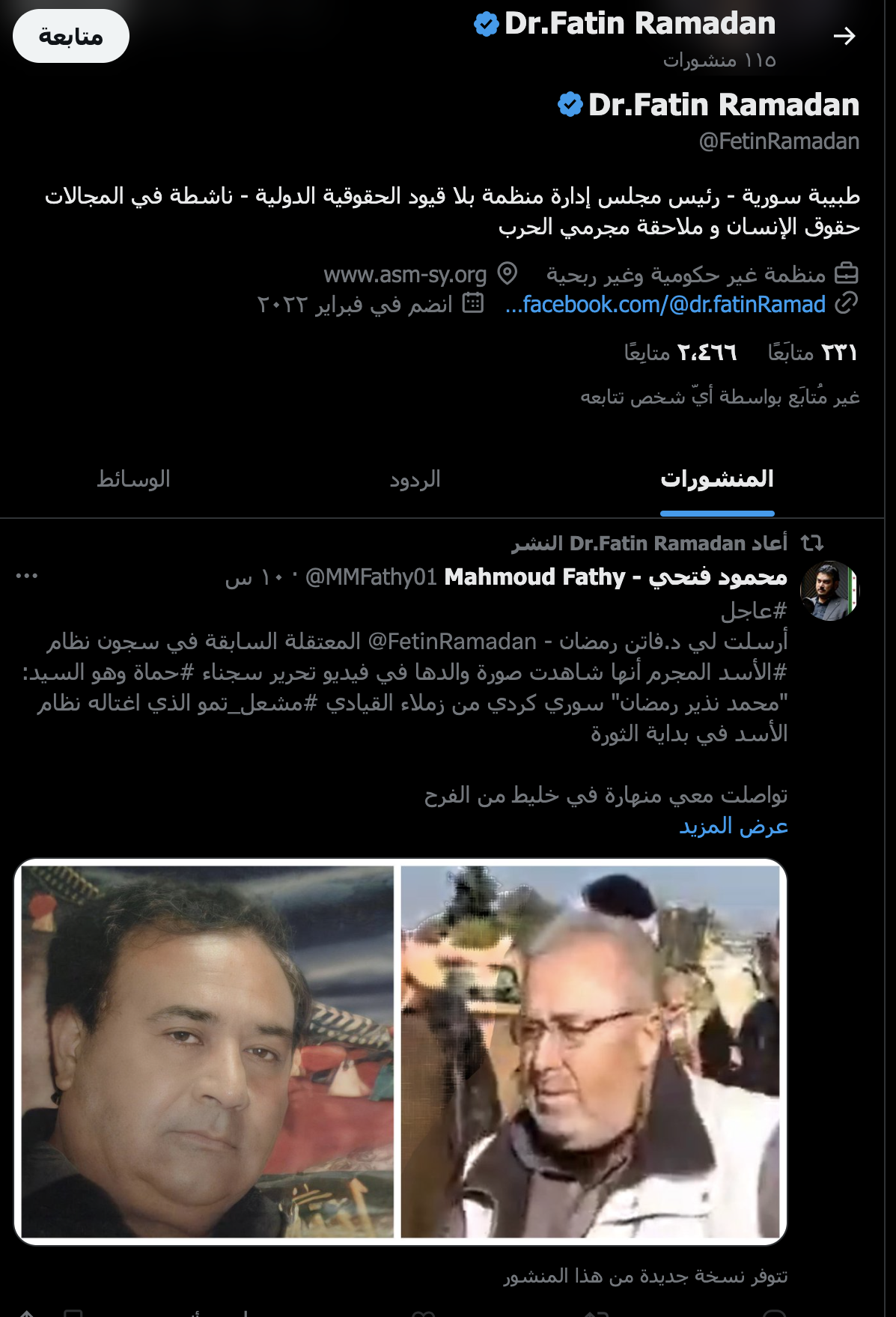Open the @FetinRamadan mention in the post
Image resolution: width=896 pixels, height=1317 pixels.
click(x=452, y=642)
